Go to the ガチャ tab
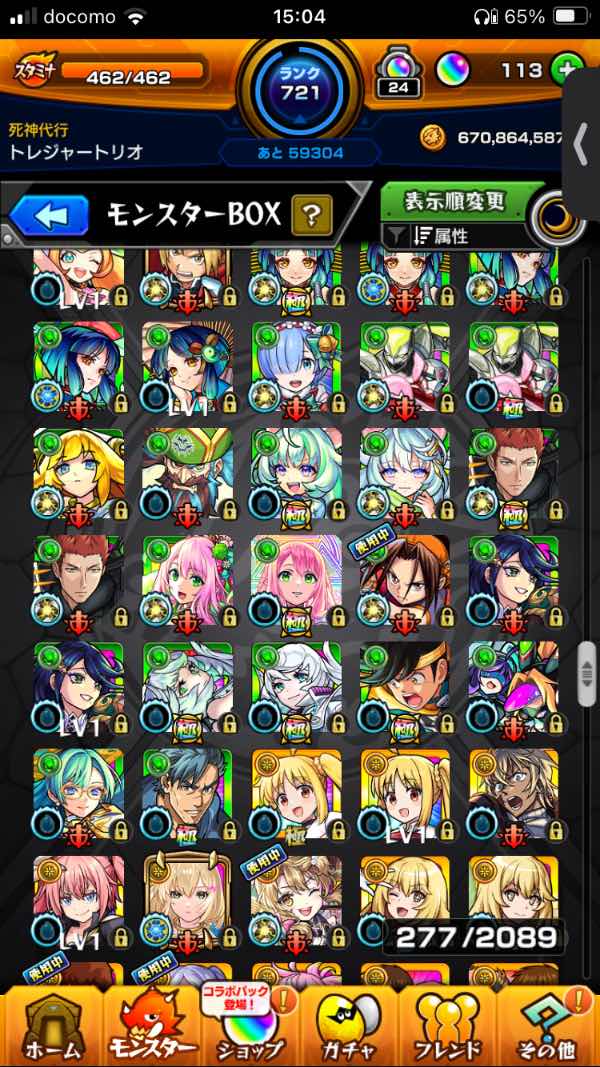The height and width of the screenshot is (1067, 600). (x=349, y=1025)
